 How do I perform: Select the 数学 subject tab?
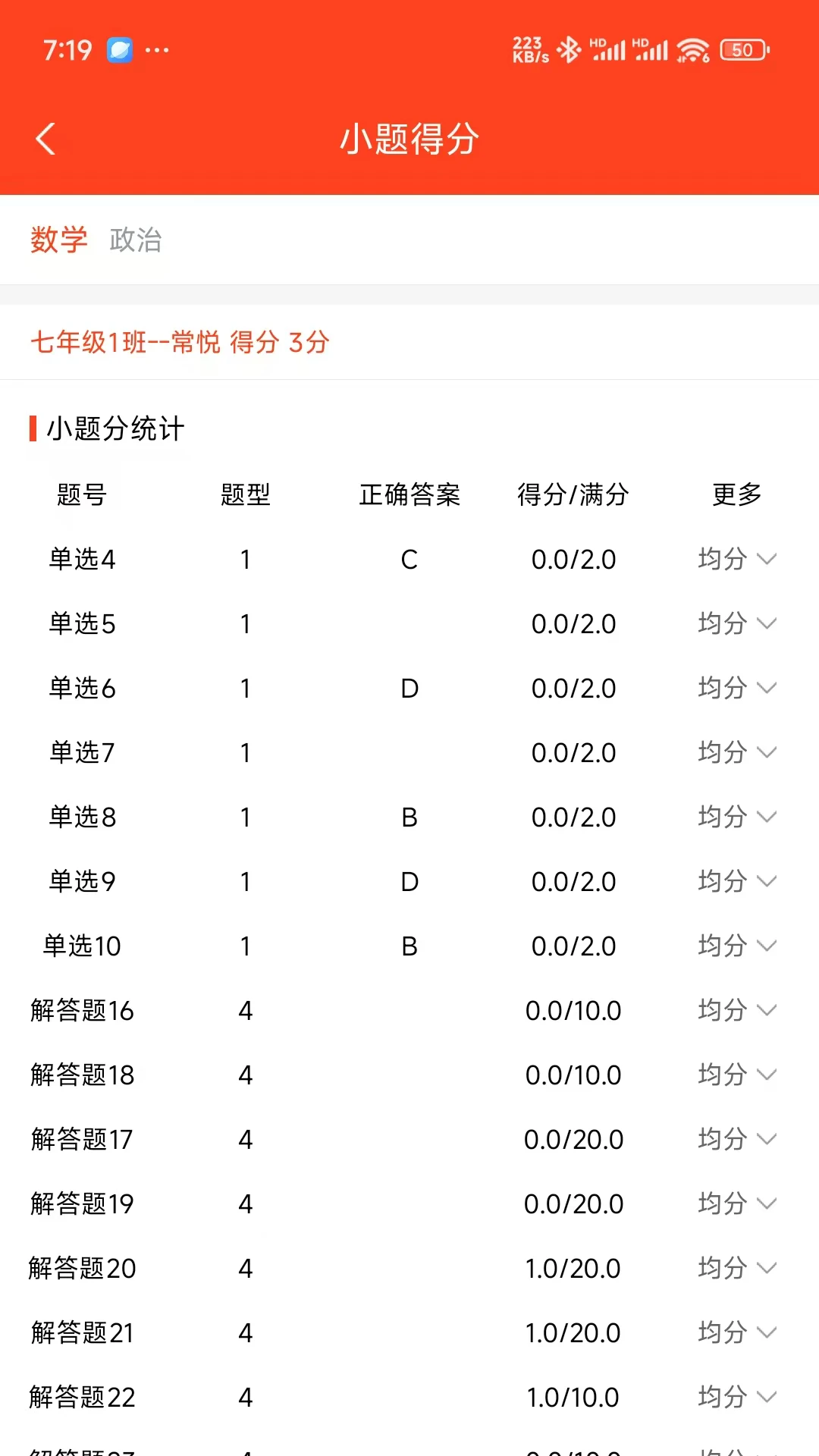click(59, 240)
